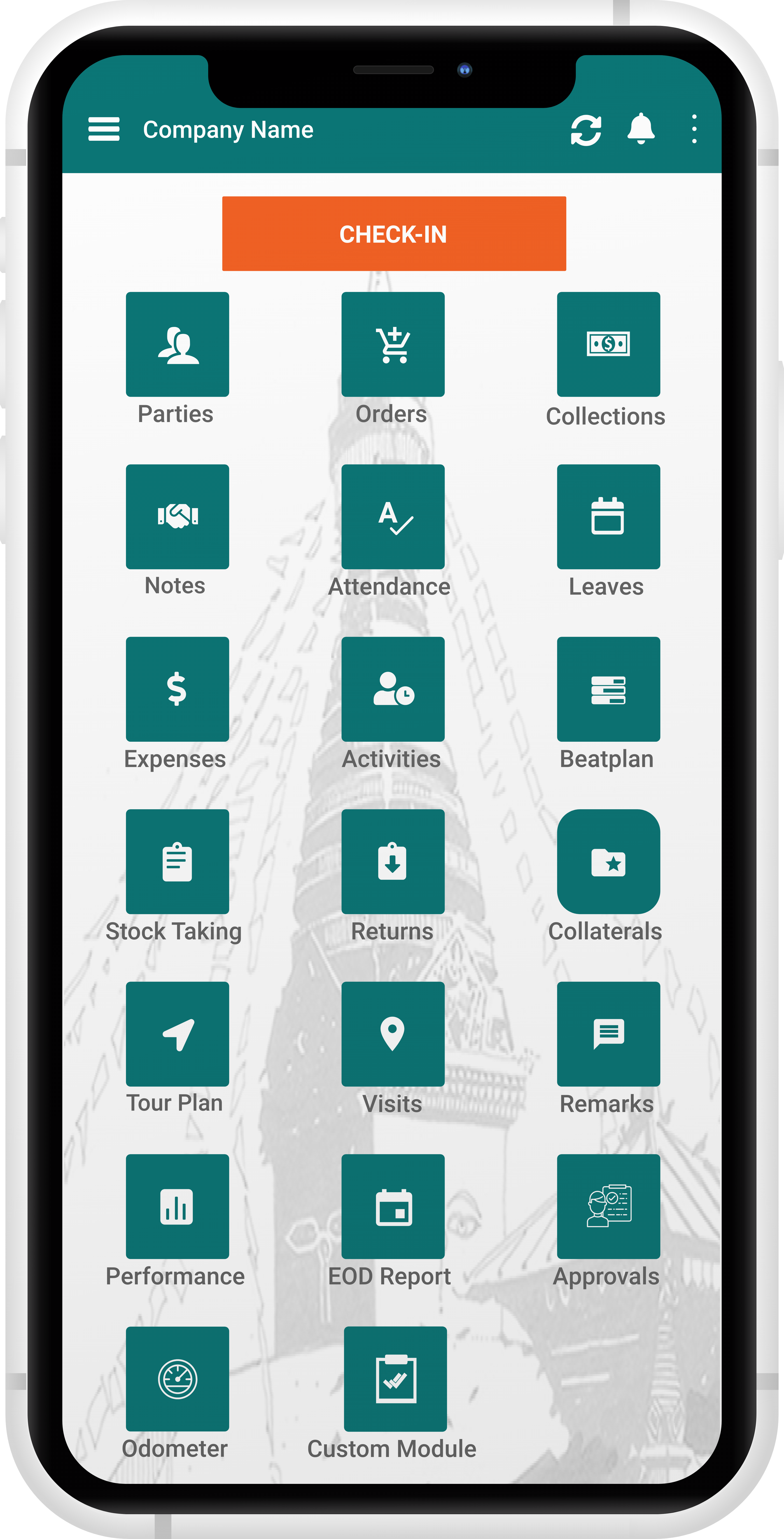Open the notifications bell
The image size is (784, 1539).
(641, 129)
